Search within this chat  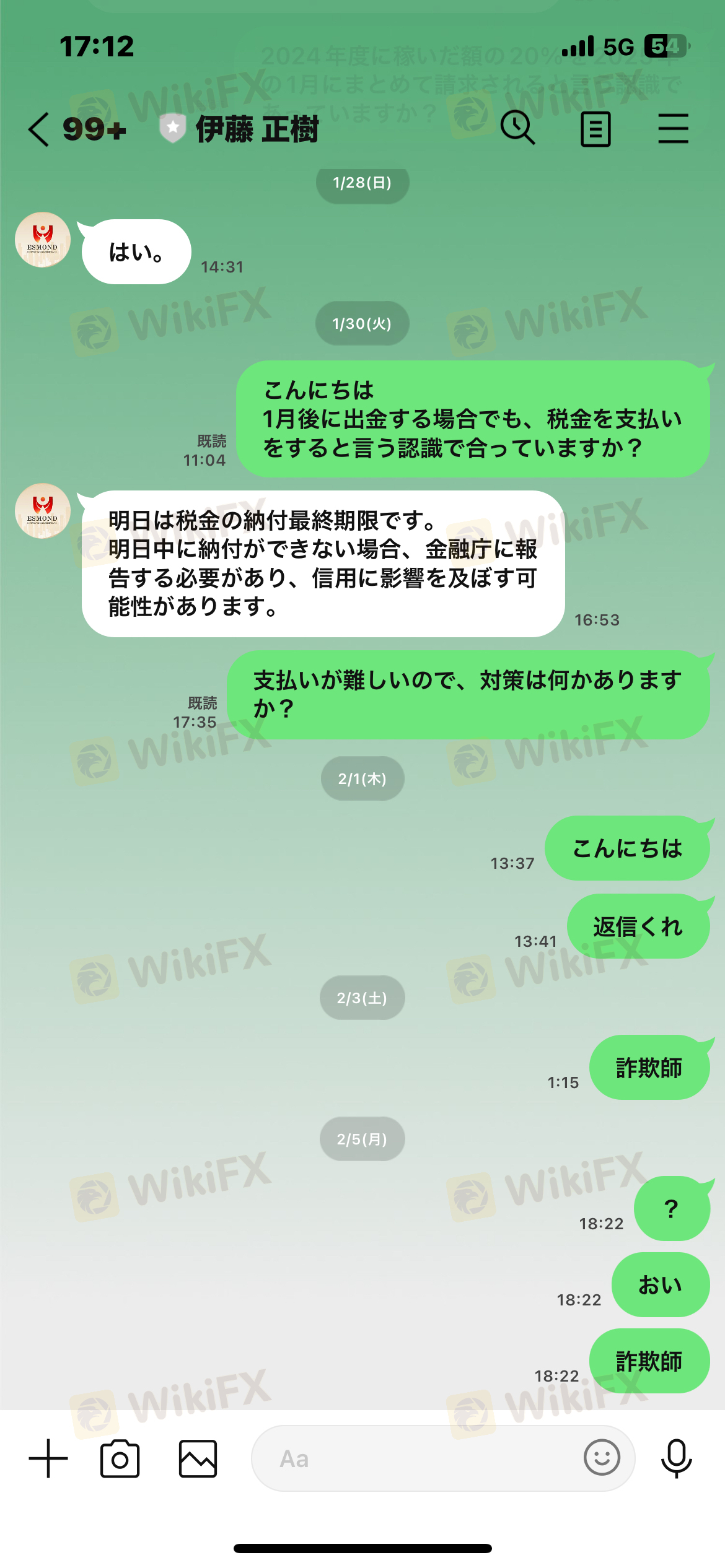tap(517, 128)
